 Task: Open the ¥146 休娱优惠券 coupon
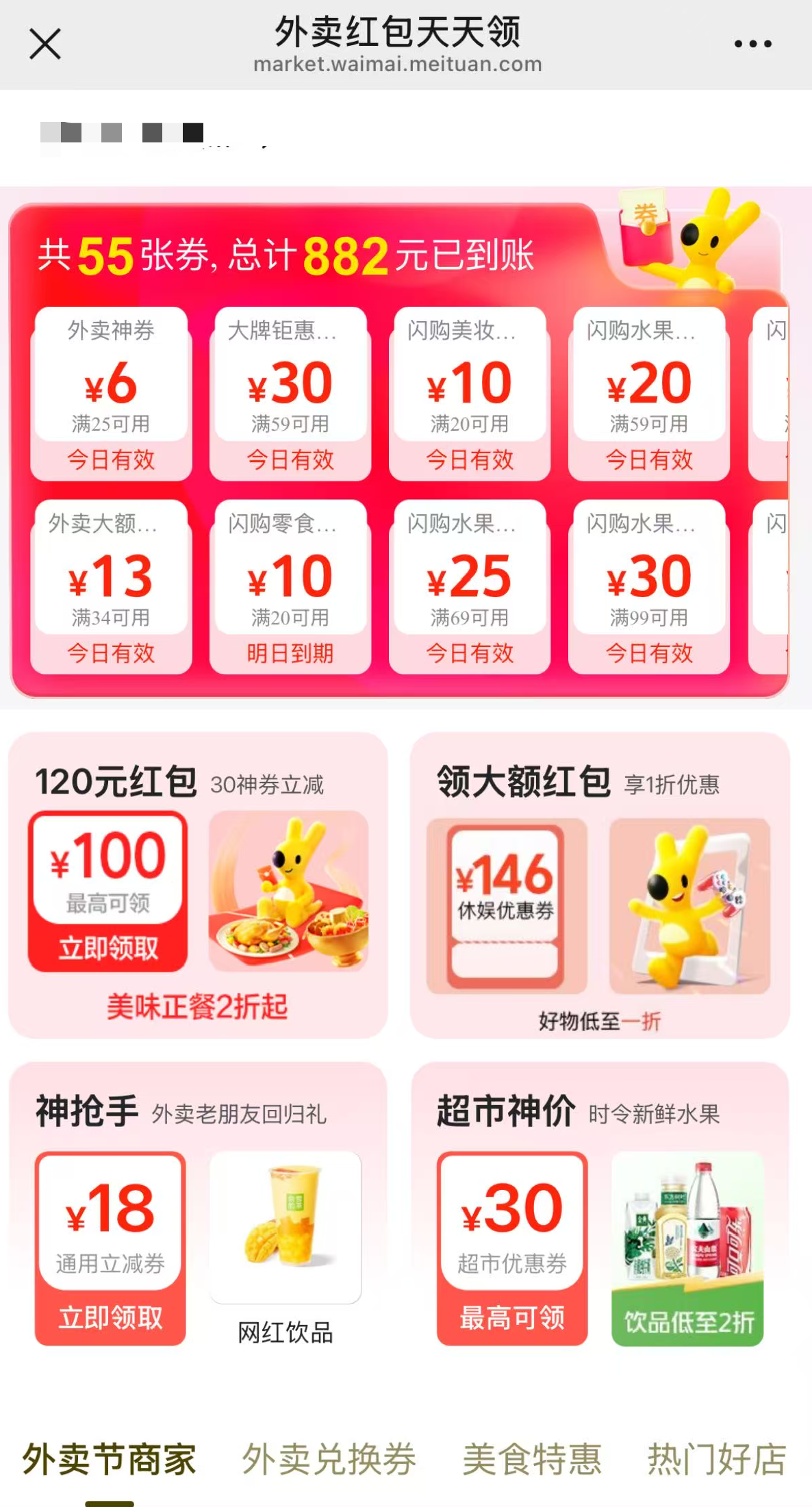coord(506,905)
